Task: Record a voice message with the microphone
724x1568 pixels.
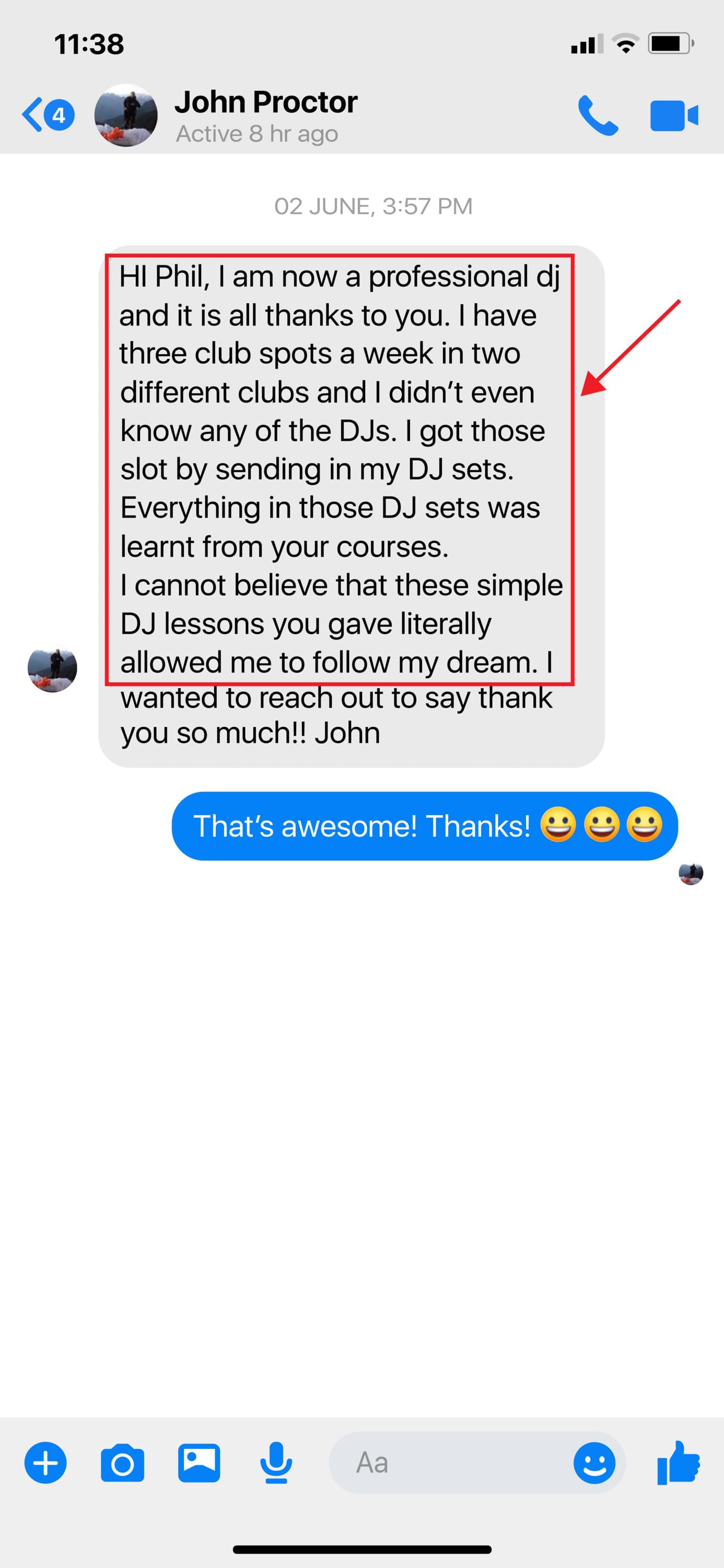Action: [x=276, y=1463]
